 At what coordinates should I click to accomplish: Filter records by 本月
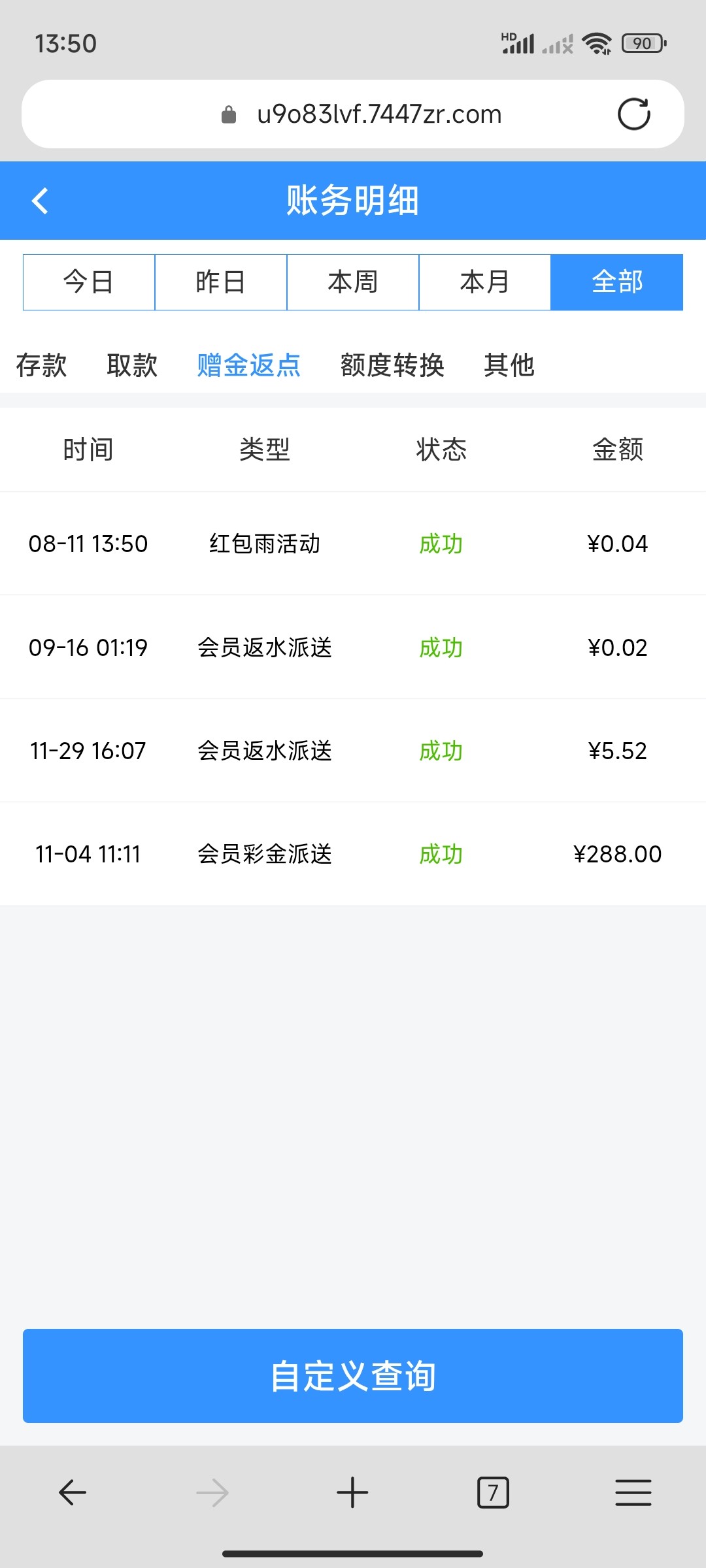click(x=484, y=282)
